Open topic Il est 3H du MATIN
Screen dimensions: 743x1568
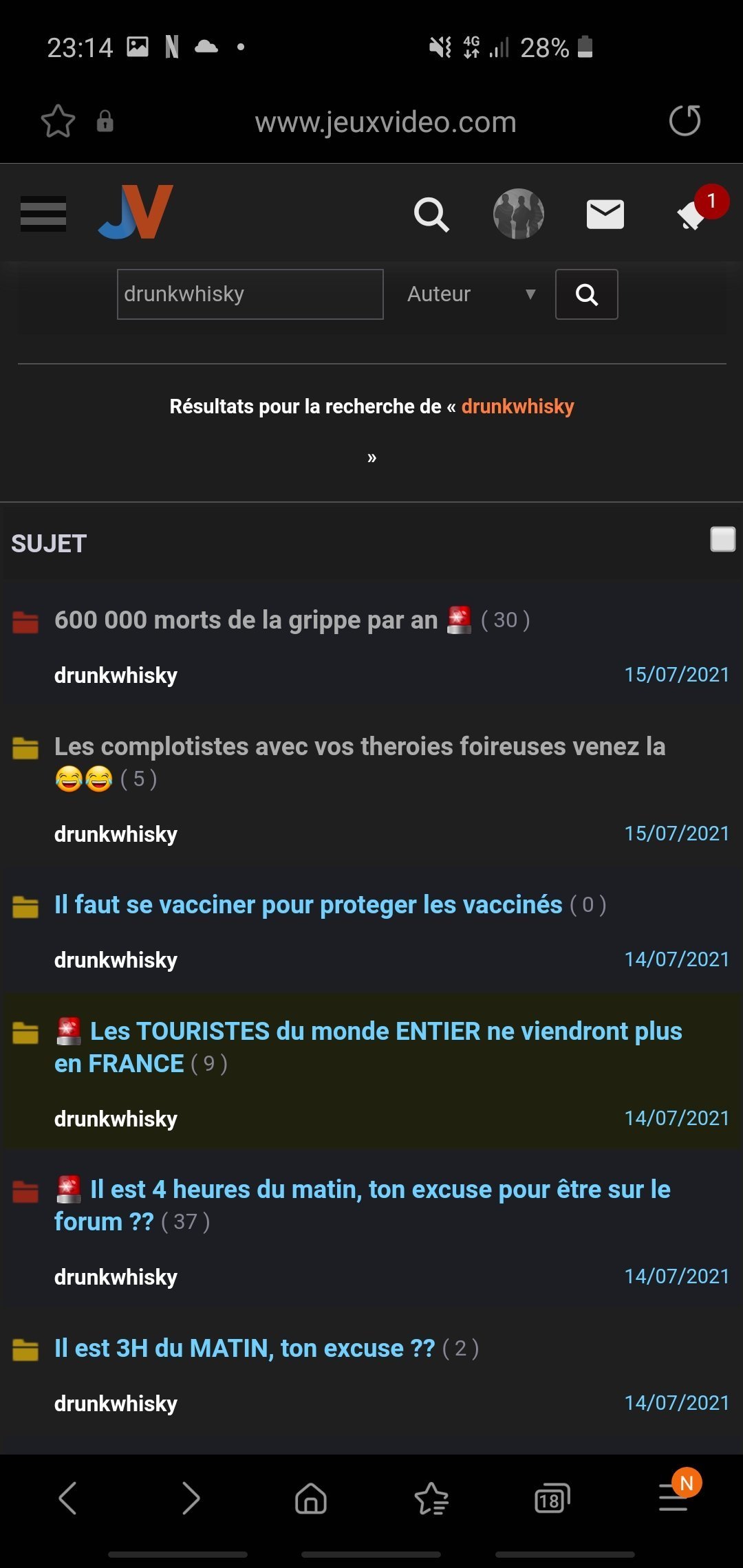[x=244, y=1348]
